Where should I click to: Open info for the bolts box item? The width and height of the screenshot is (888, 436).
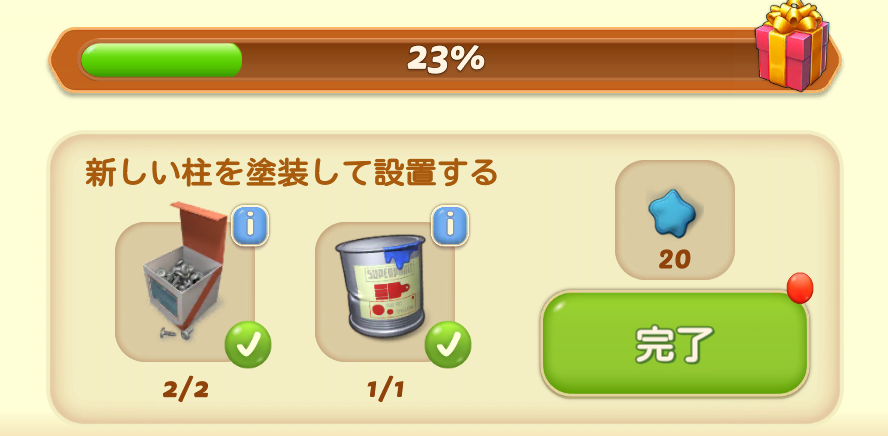click(x=250, y=226)
